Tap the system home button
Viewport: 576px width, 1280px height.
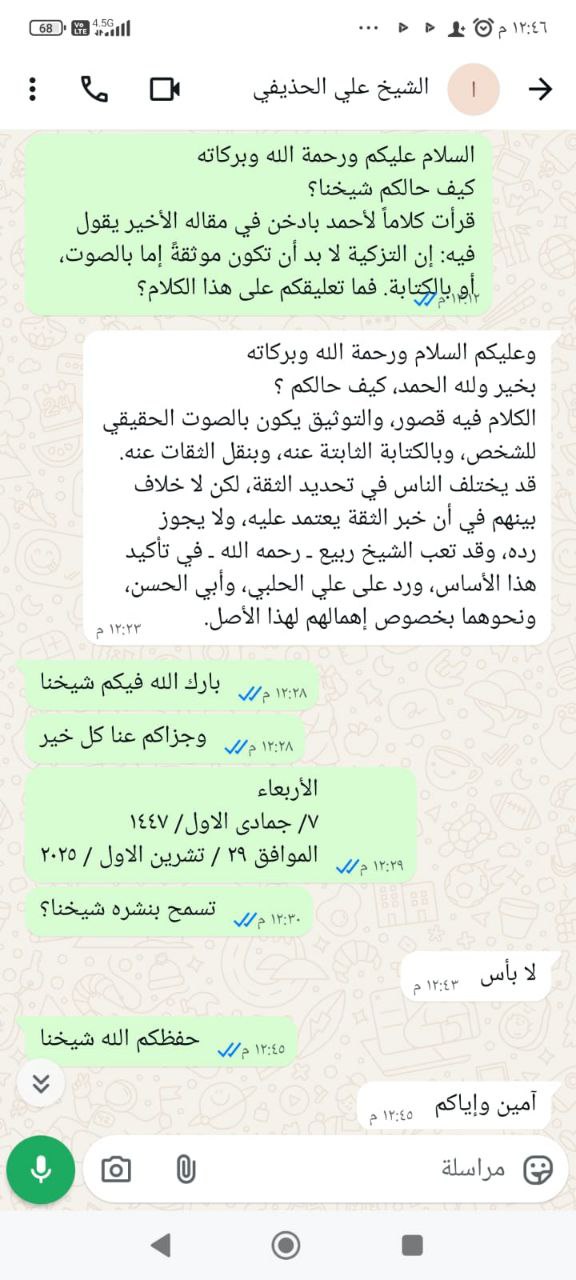click(x=286, y=1245)
